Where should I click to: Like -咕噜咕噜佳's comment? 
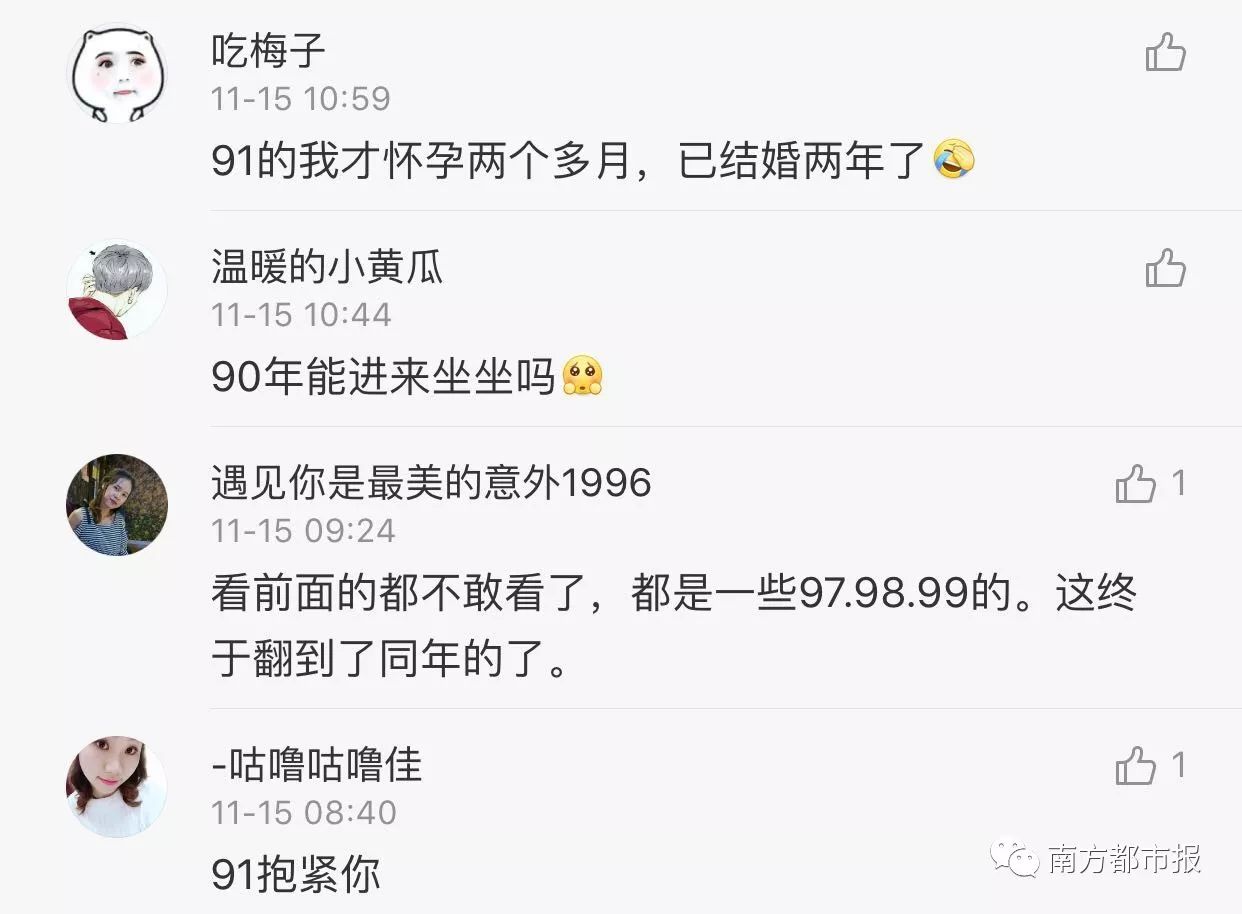(1136, 767)
